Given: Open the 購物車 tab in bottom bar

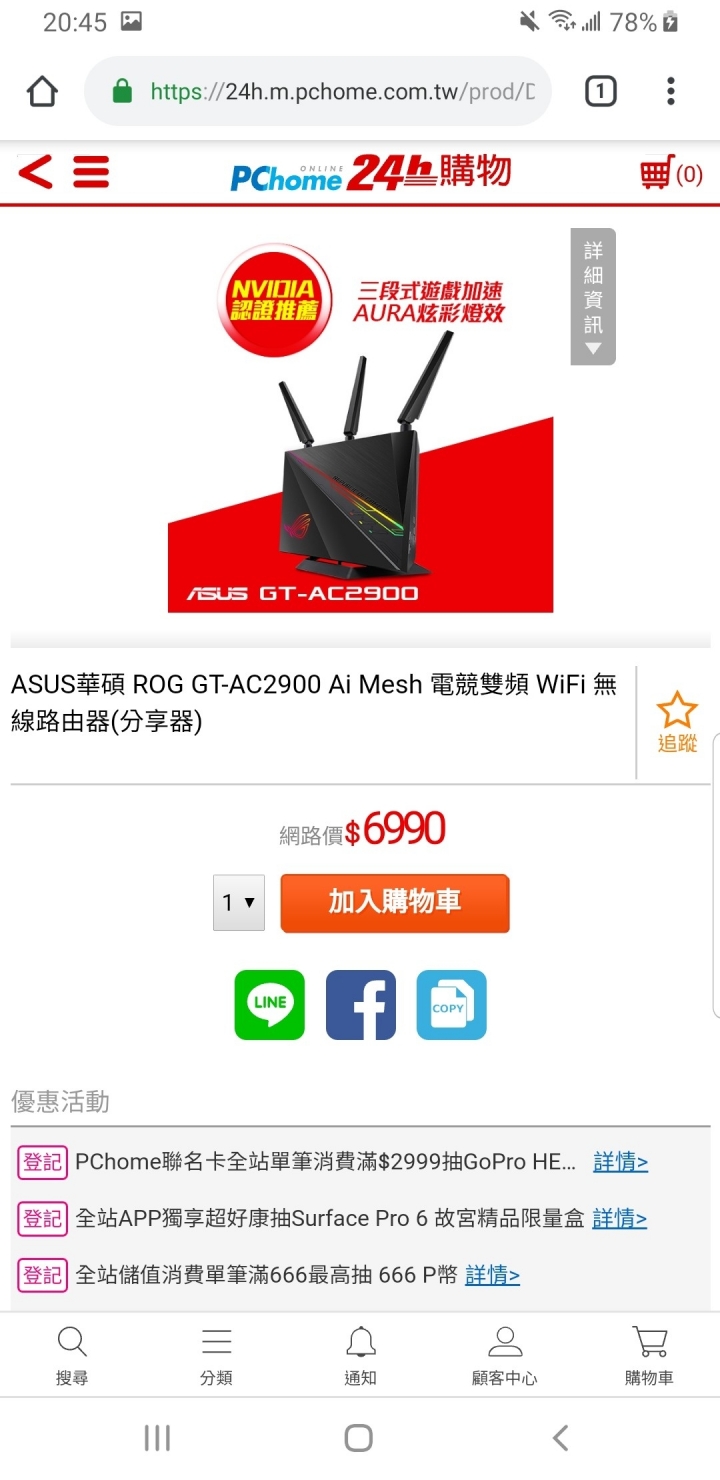Looking at the screenshot, I should 648,1356.
